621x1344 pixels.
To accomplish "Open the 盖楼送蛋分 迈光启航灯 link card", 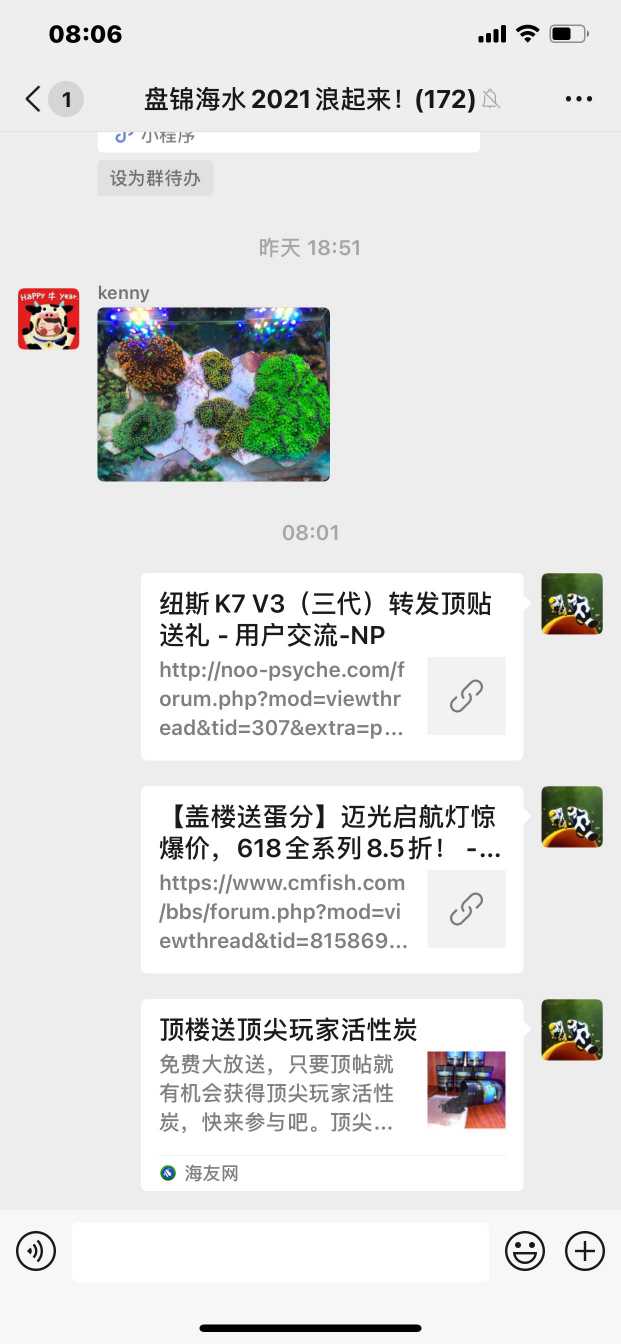I will [331, 880].
